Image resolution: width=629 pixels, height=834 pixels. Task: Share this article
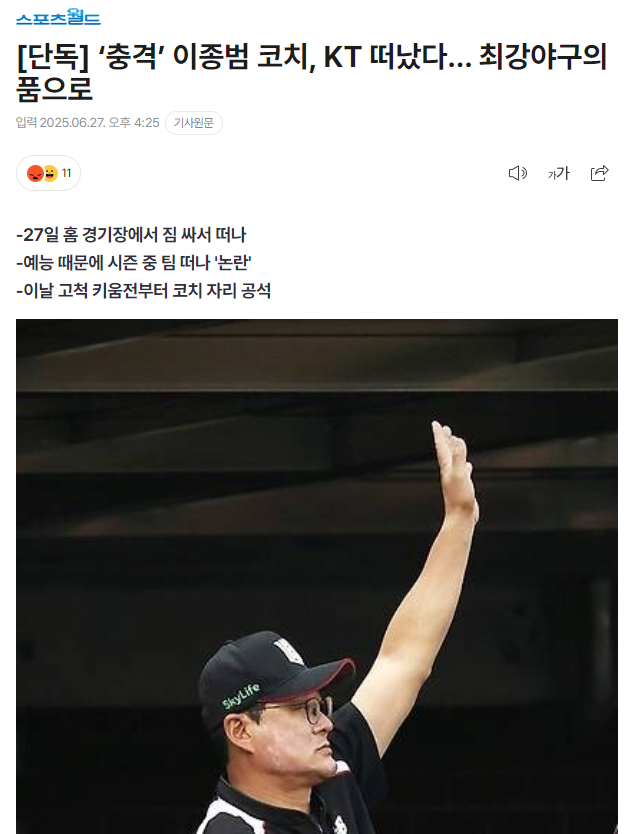tap(599, 173)
